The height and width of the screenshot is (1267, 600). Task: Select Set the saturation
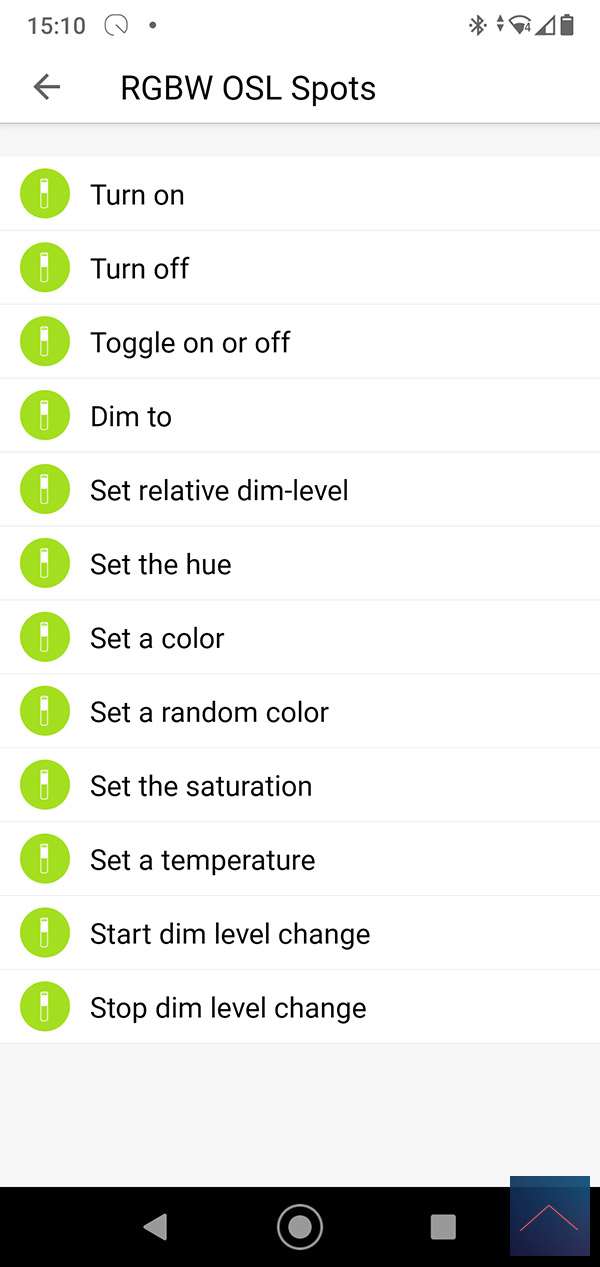click(201, 787)
